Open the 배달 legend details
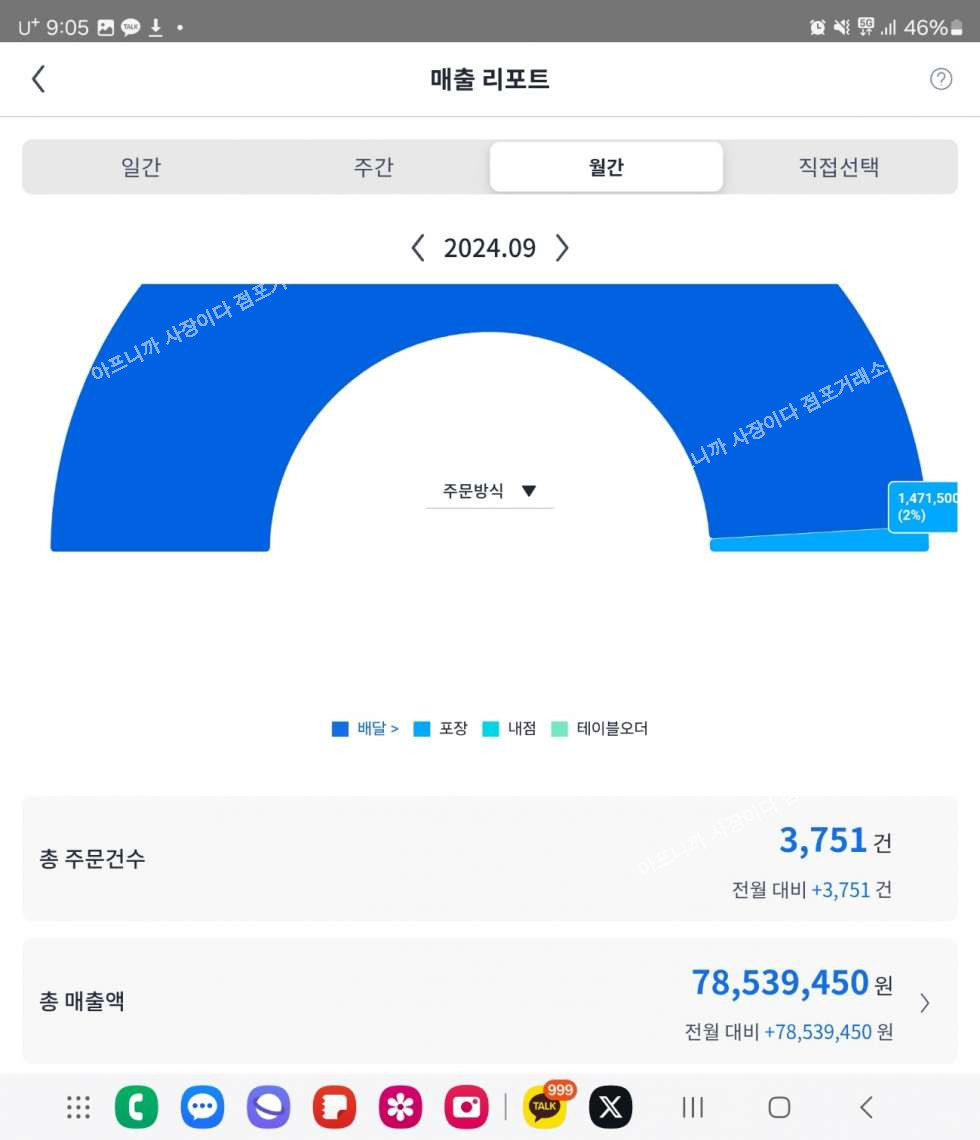Viewport: 980px width, 1140px height. (x=367, y=728)
